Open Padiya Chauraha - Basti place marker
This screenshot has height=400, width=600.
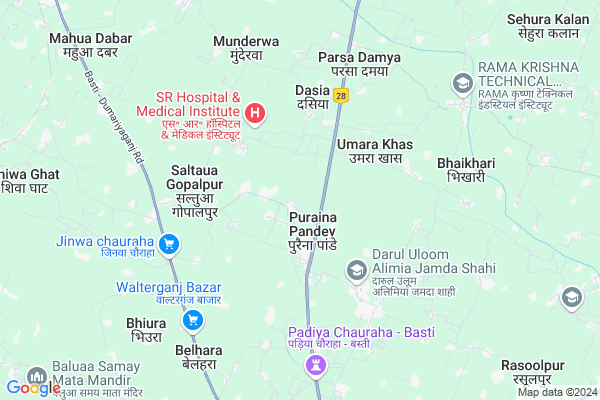coord(316,365)
